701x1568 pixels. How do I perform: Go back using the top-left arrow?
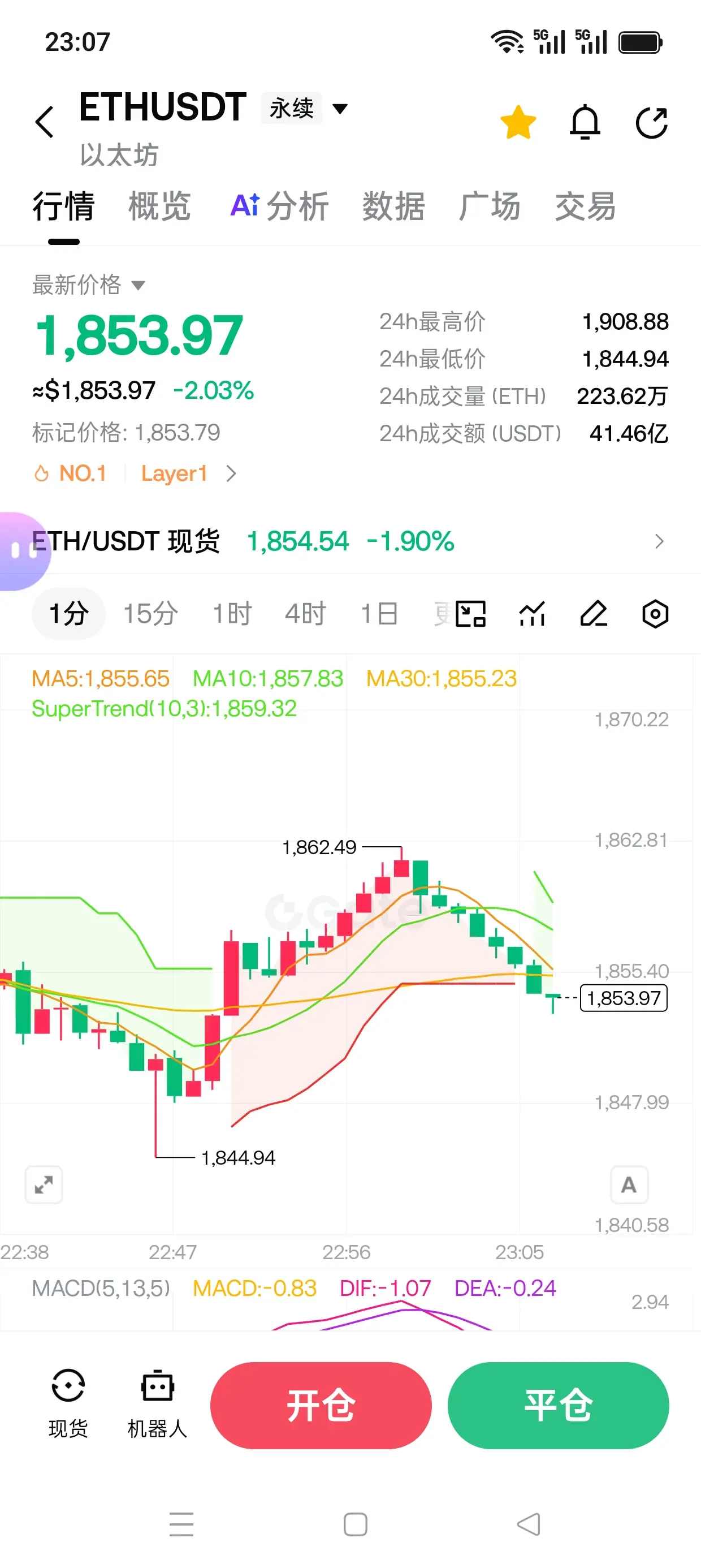click(x=45, y=122)
